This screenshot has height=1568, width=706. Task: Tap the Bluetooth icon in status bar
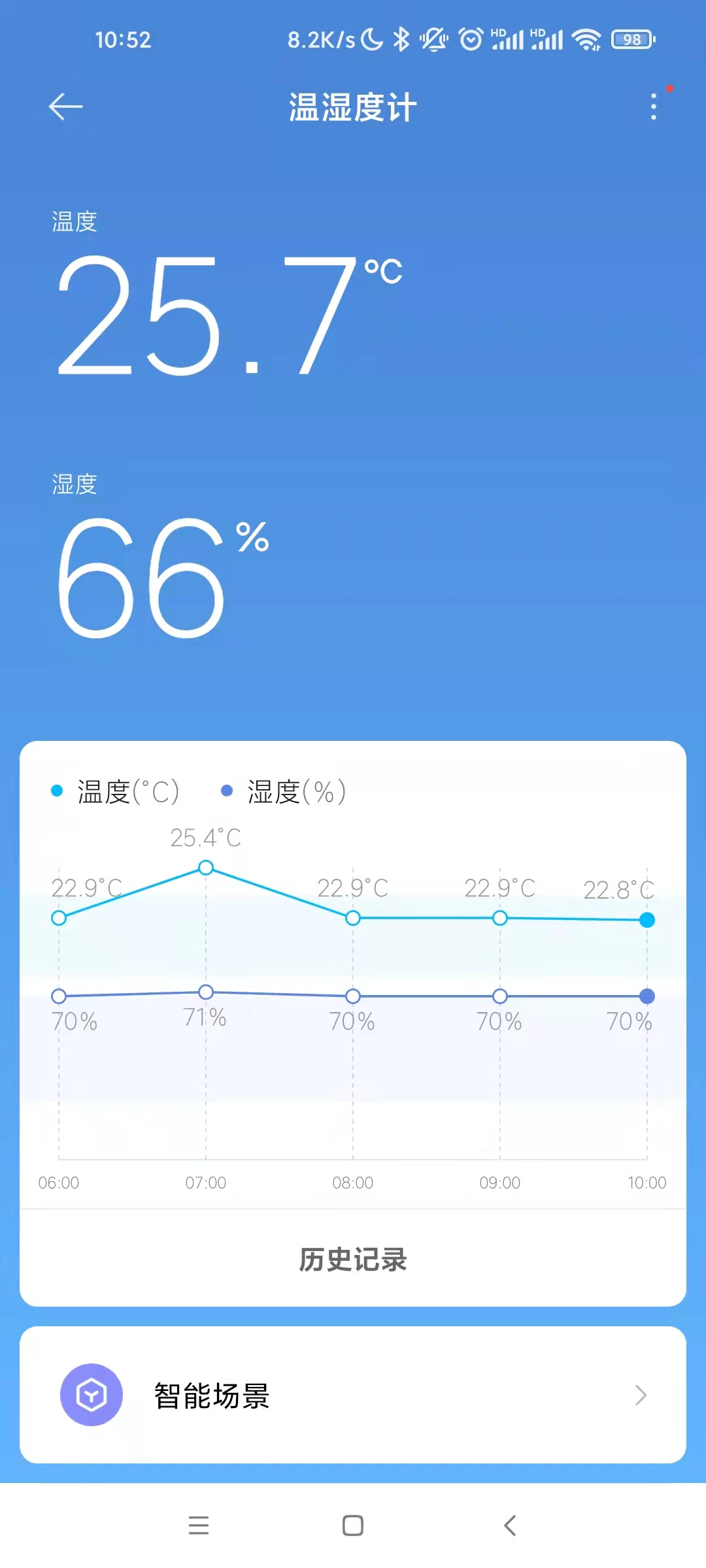point(401,39)
